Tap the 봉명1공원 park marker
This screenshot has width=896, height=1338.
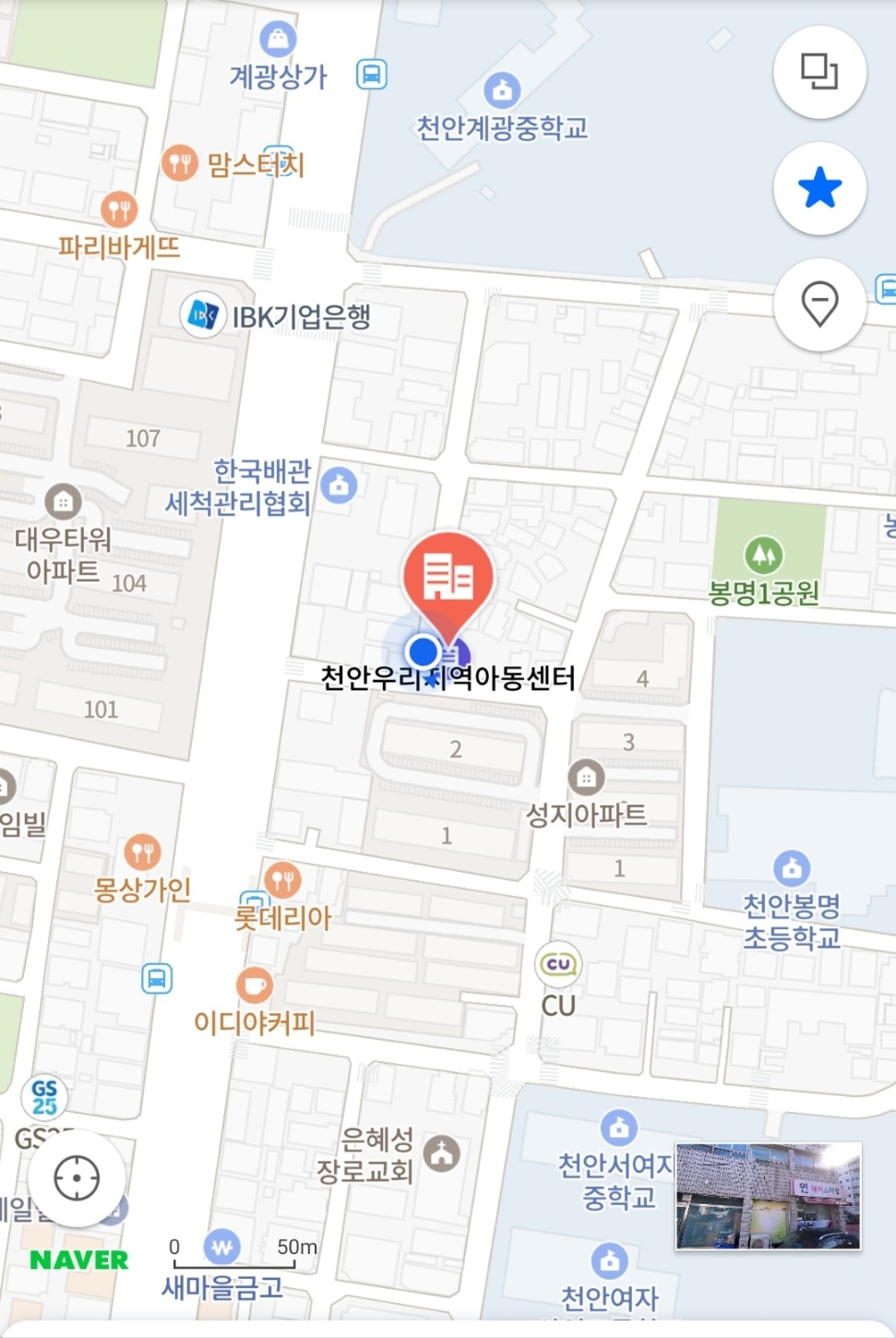click(763, 556)
